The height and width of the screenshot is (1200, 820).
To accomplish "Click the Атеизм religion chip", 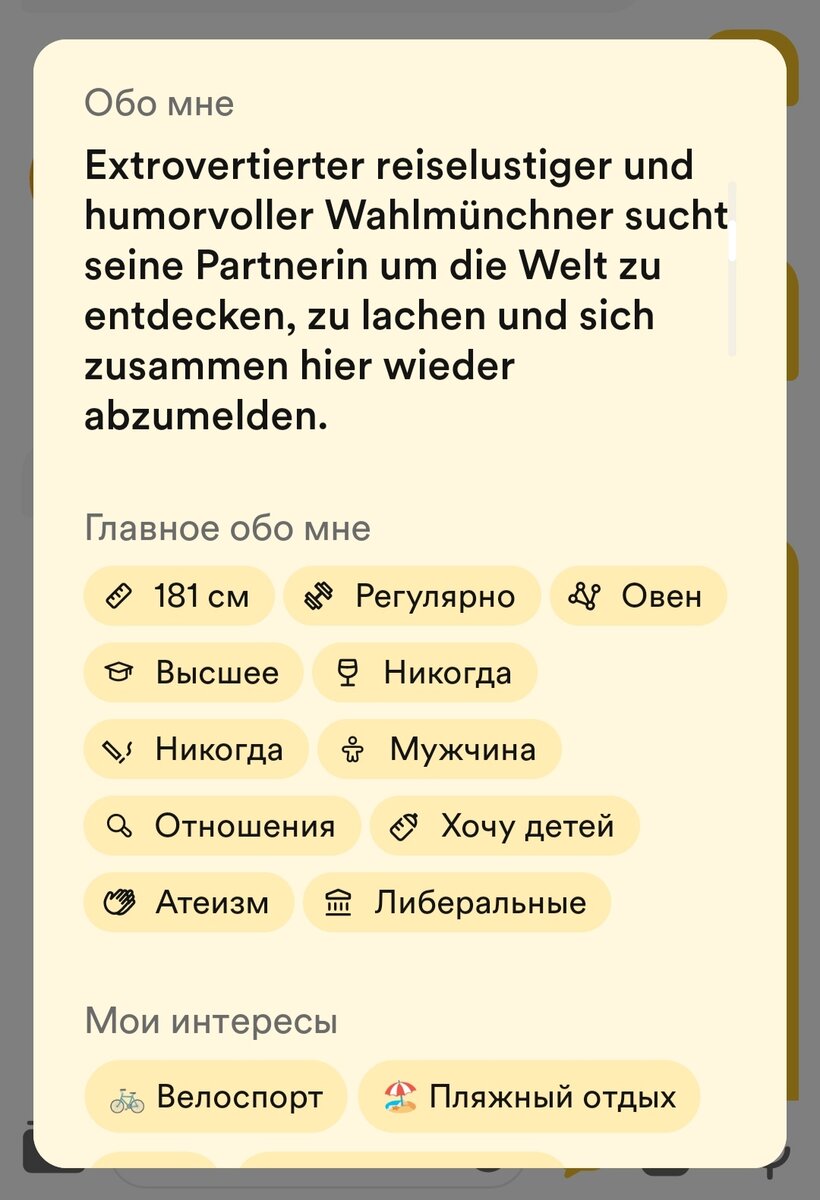I will pyautogui.click(x=187, y=901).
